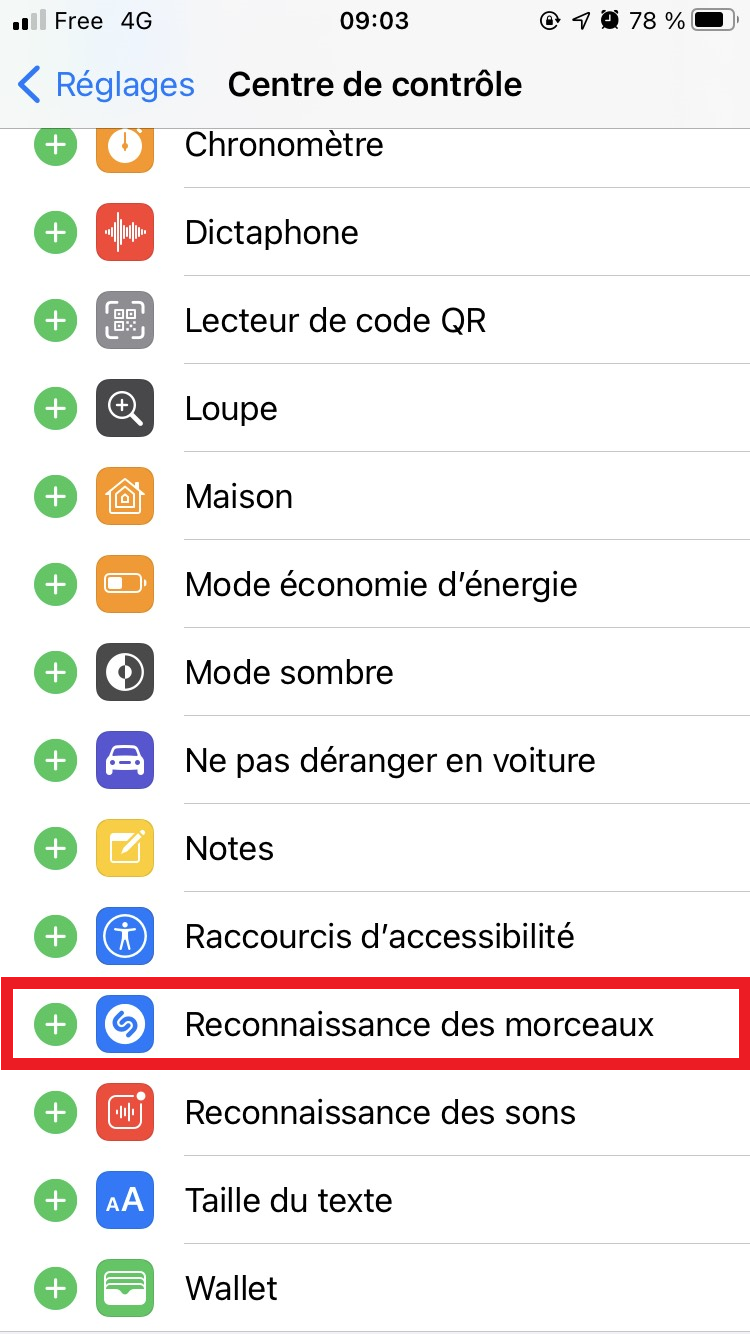Select the Wallet icon
Screen dimensions: 750x1334
tap(124, 1288)
